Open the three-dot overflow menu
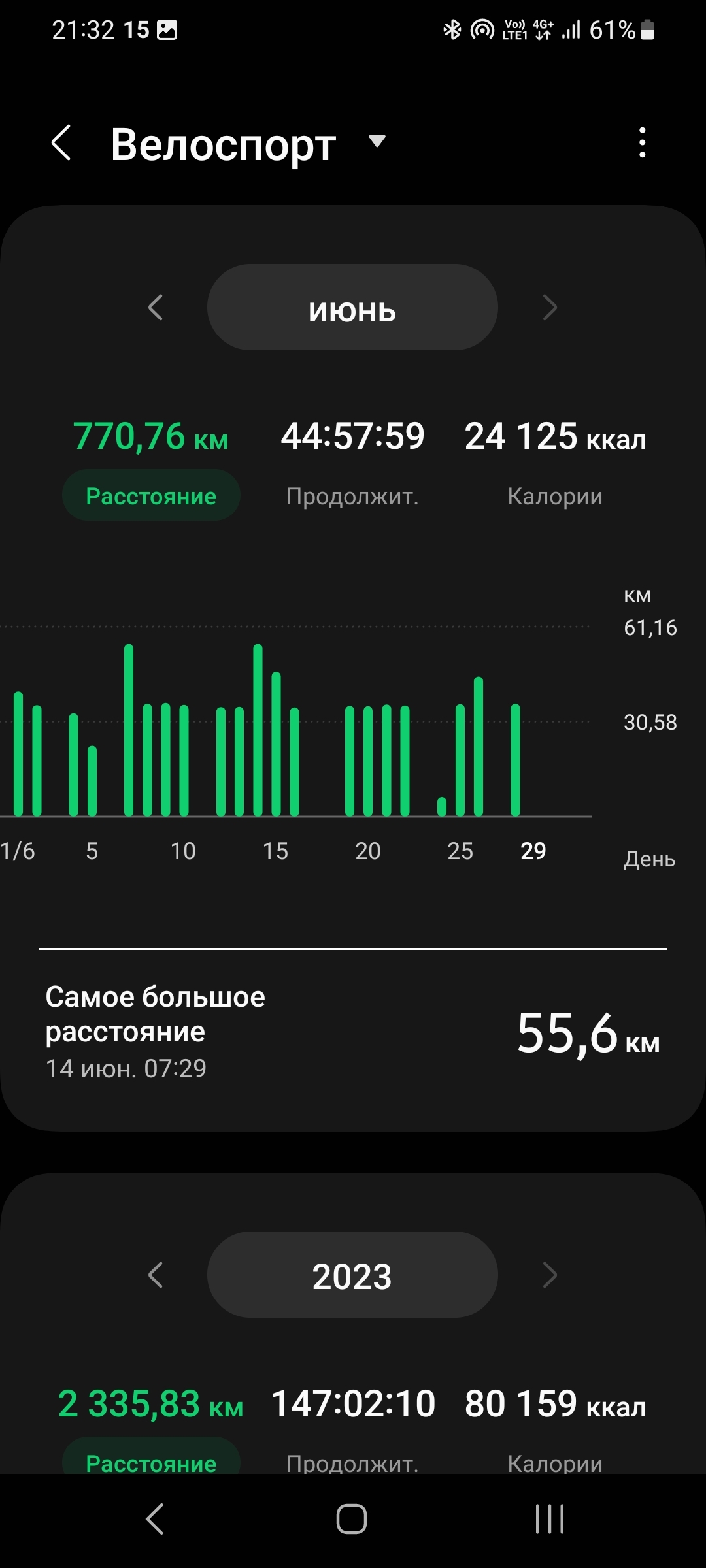706x1568 pixels. [x=643, y=142]
